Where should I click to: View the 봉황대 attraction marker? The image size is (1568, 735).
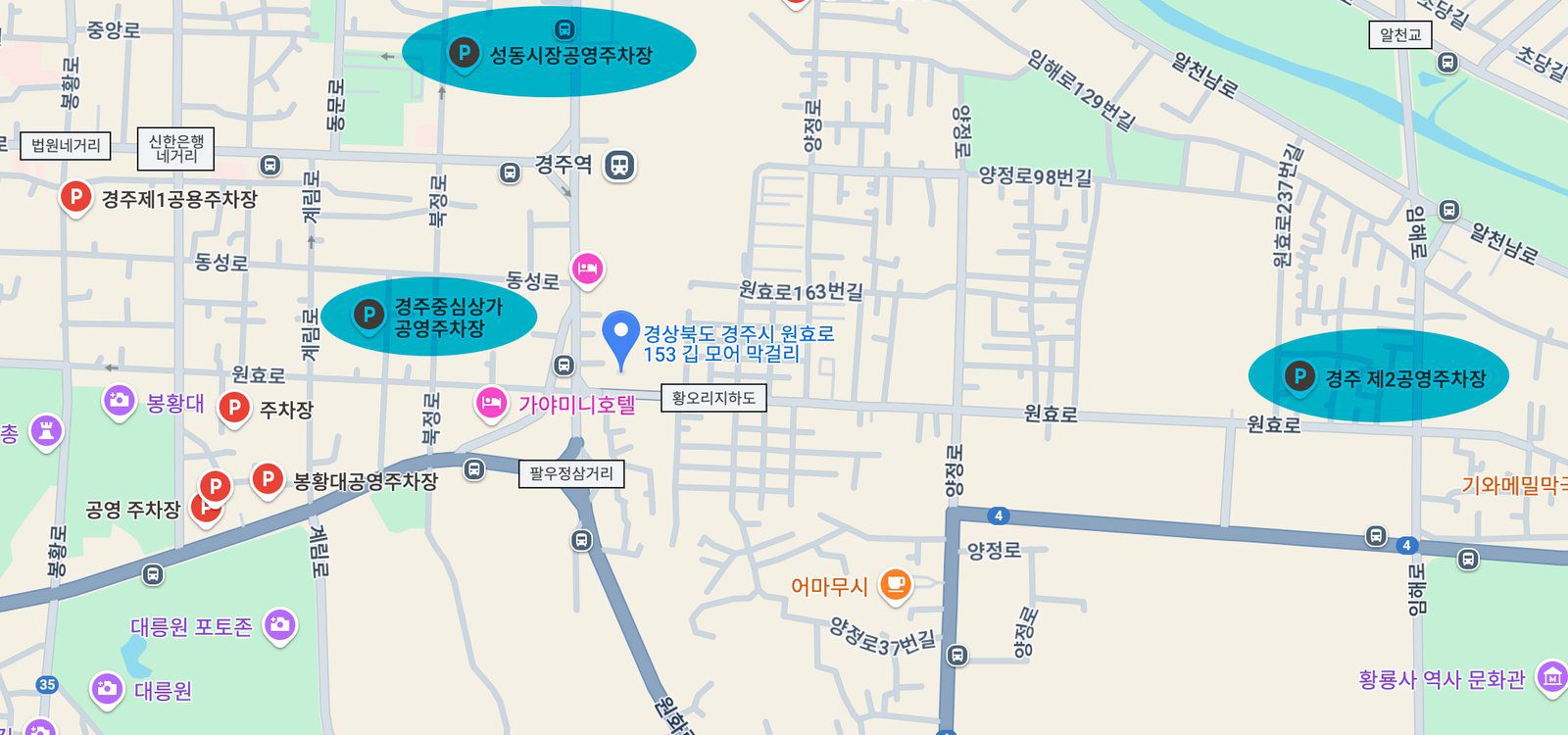pos(119,401)
